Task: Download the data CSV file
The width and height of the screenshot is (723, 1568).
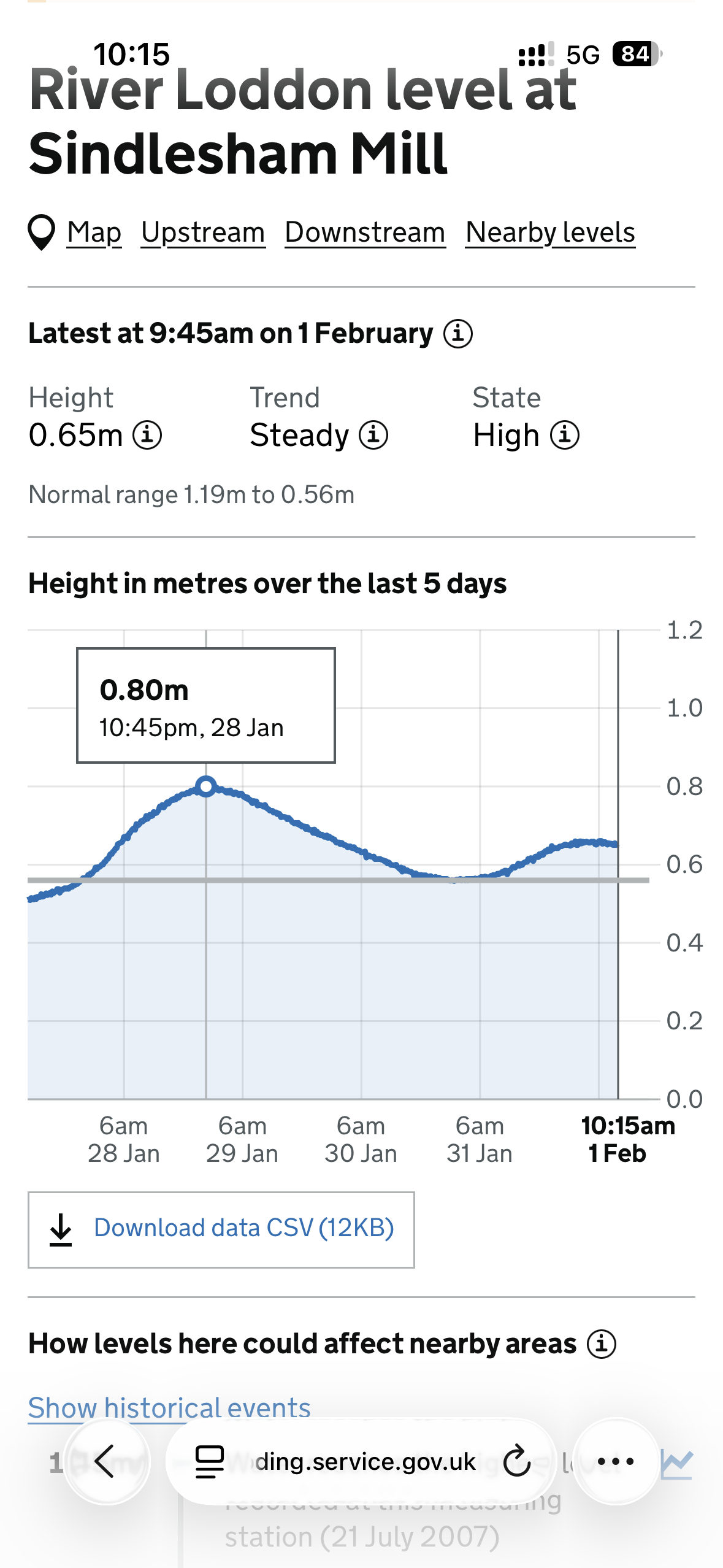Action: point(243,1228)
